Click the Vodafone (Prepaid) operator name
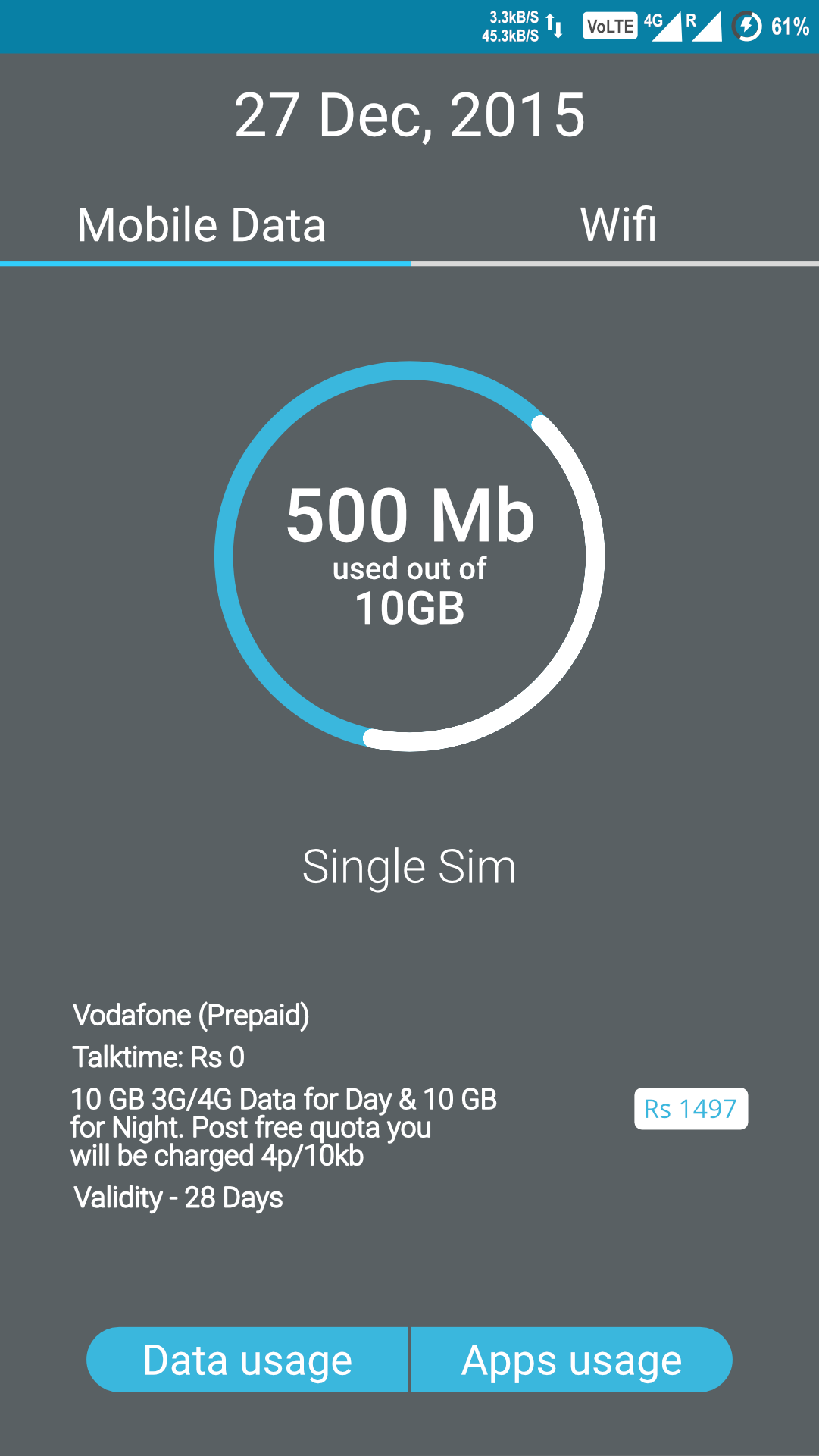 point(191,1015)
